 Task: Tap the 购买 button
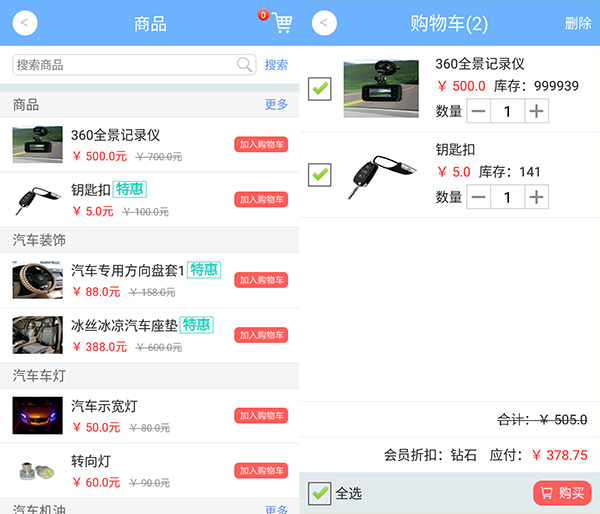pos(562,493)
